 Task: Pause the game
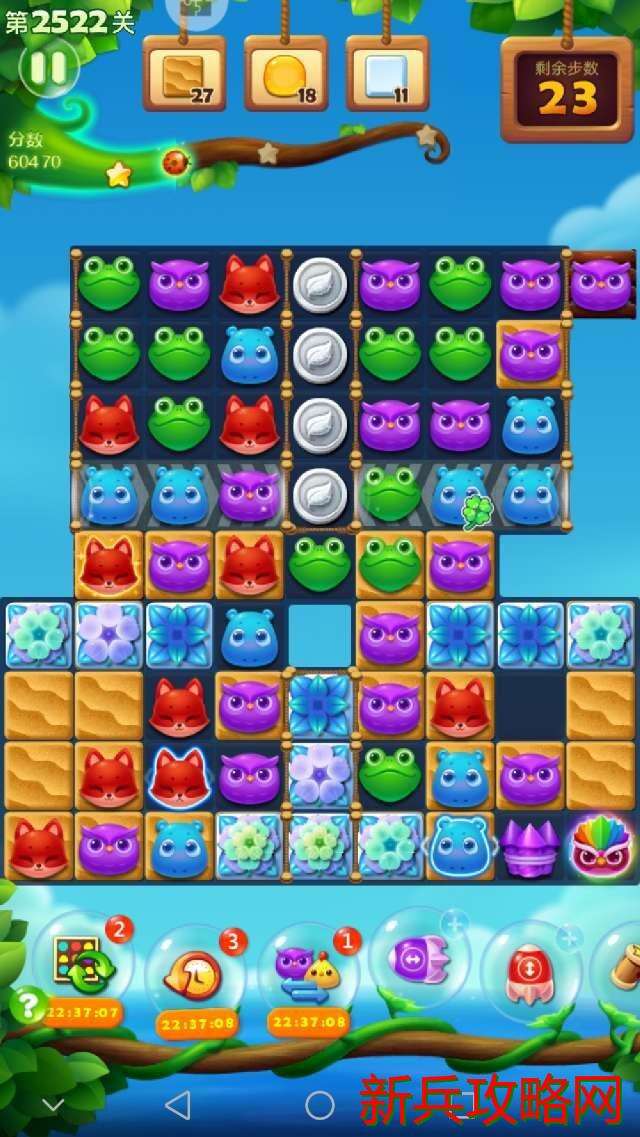tap(48, 68)
